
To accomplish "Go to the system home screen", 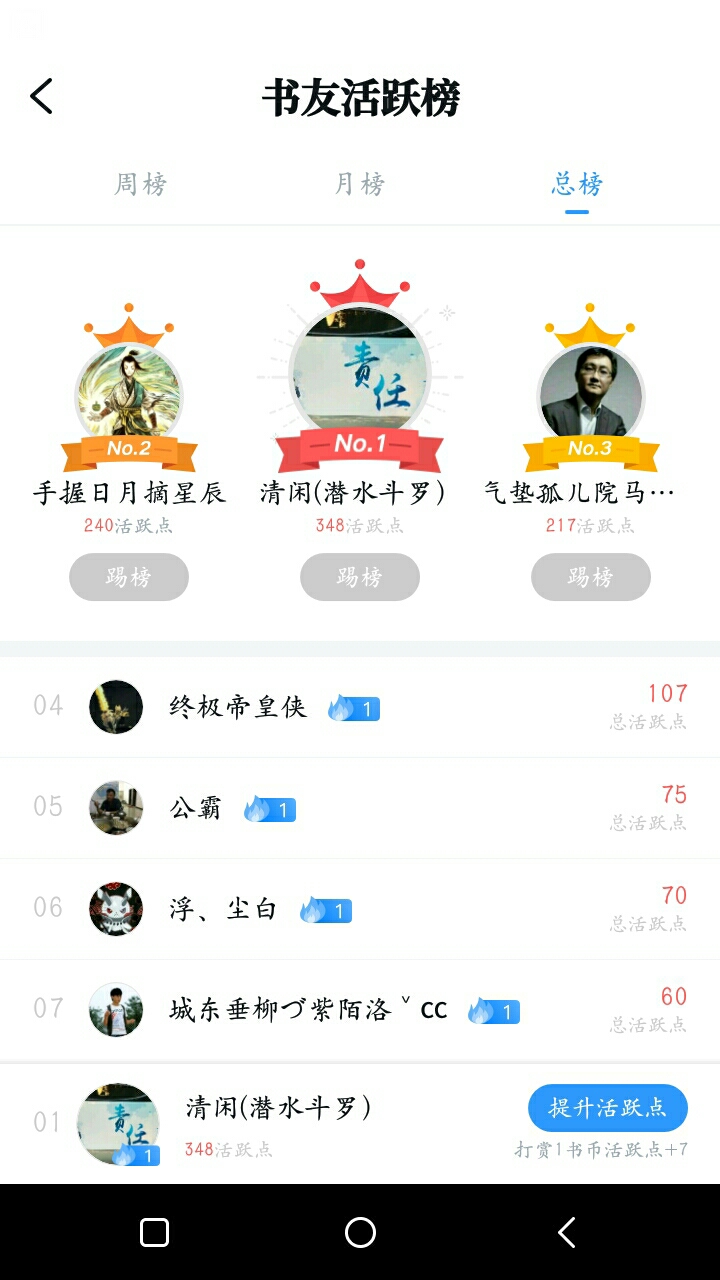I will click(360, 1233).
